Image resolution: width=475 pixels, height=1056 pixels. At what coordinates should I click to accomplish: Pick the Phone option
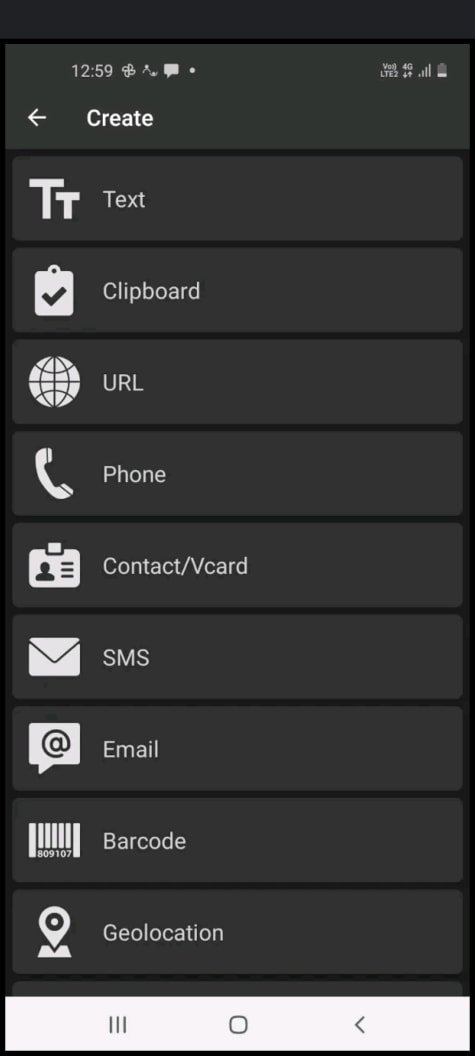tap(237, 473)
